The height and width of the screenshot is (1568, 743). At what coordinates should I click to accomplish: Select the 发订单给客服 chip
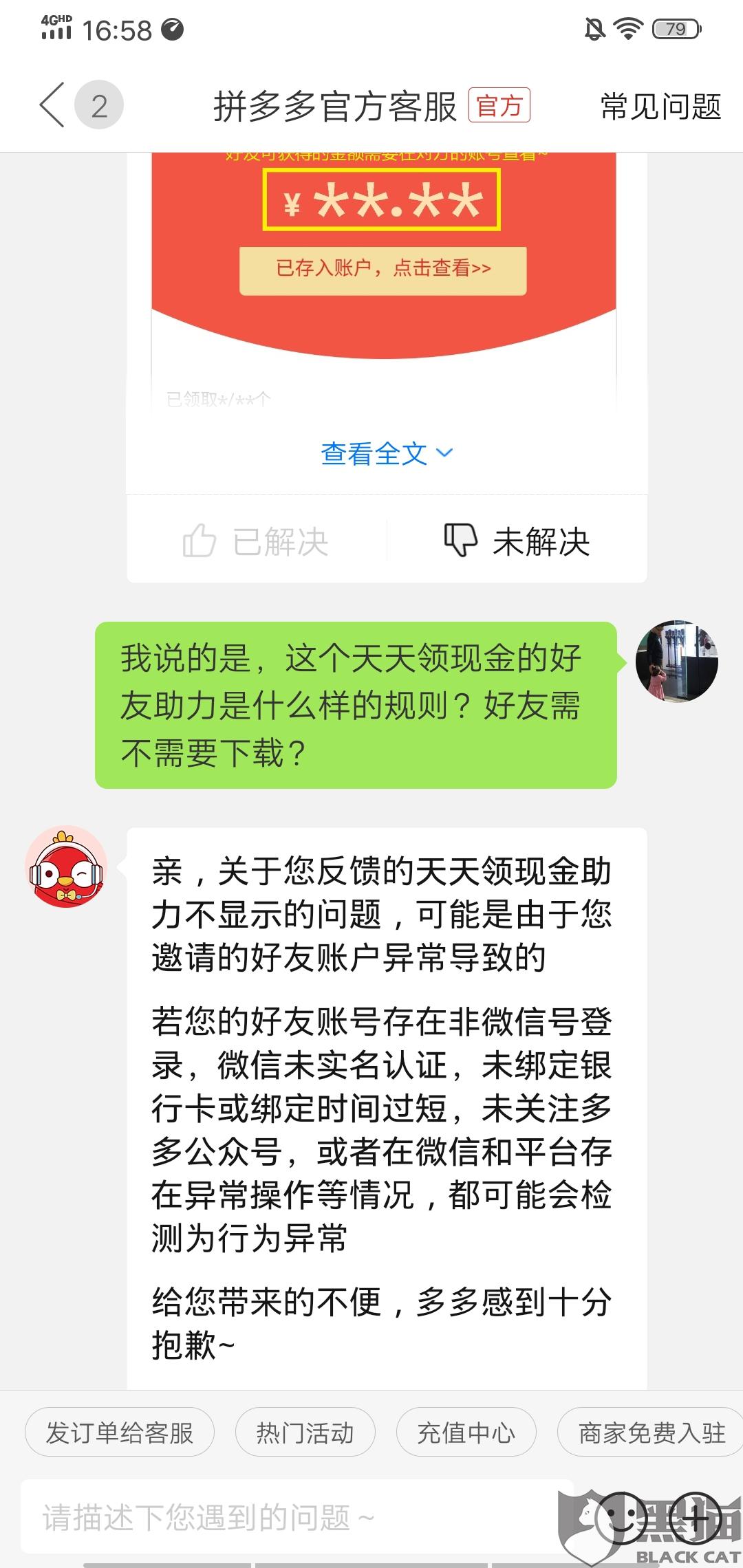120,1433
